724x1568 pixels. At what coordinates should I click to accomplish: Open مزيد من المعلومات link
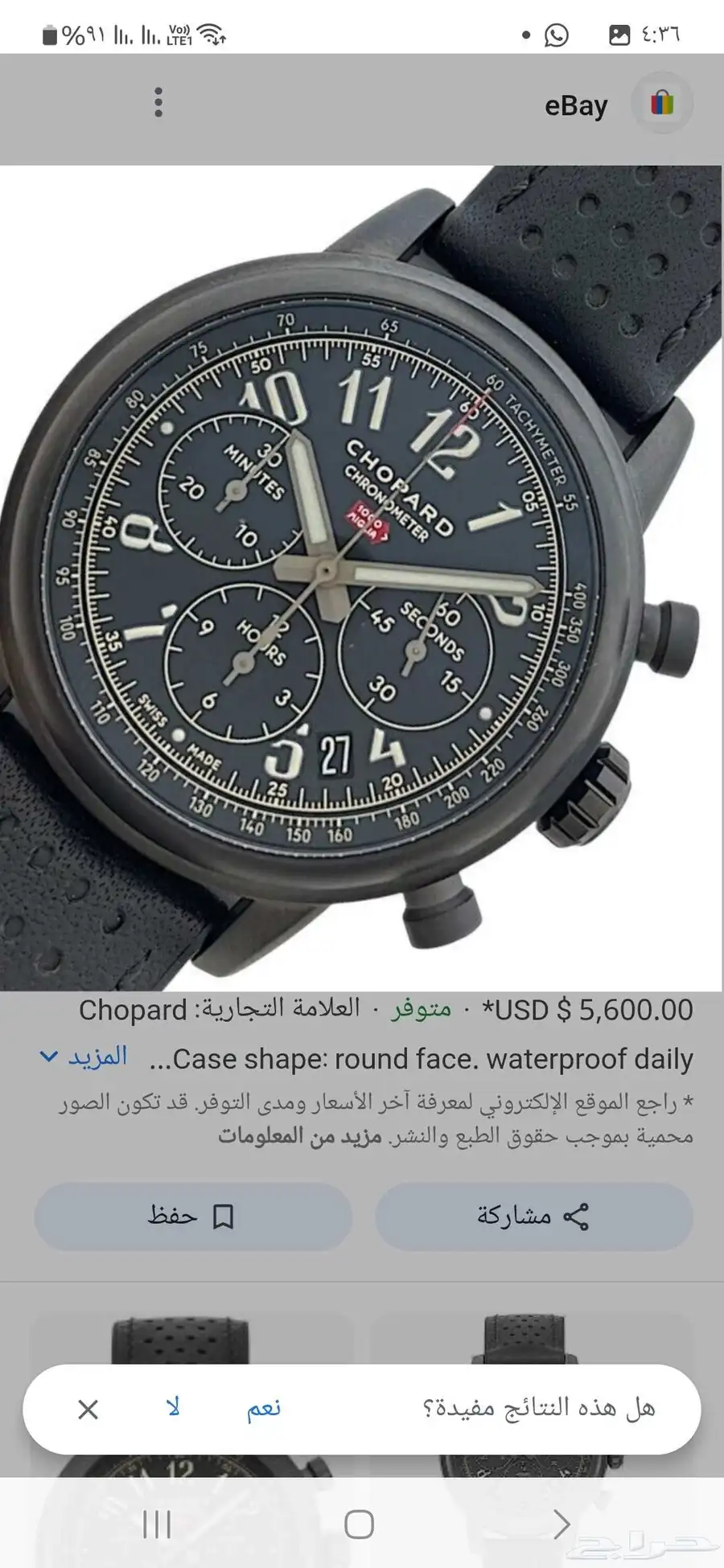[x=300, y=1136]
